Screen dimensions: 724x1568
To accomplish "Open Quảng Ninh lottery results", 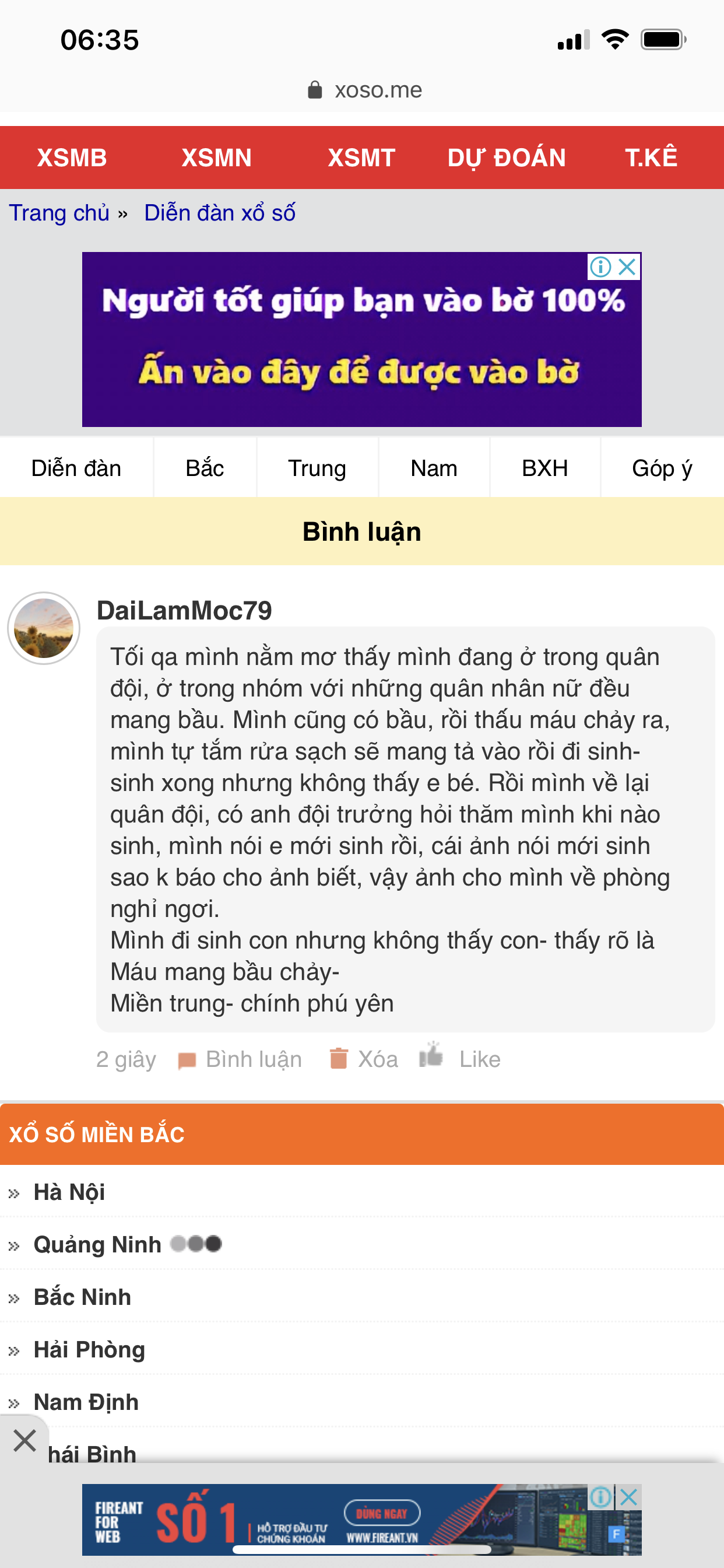I will (97, 1244).
